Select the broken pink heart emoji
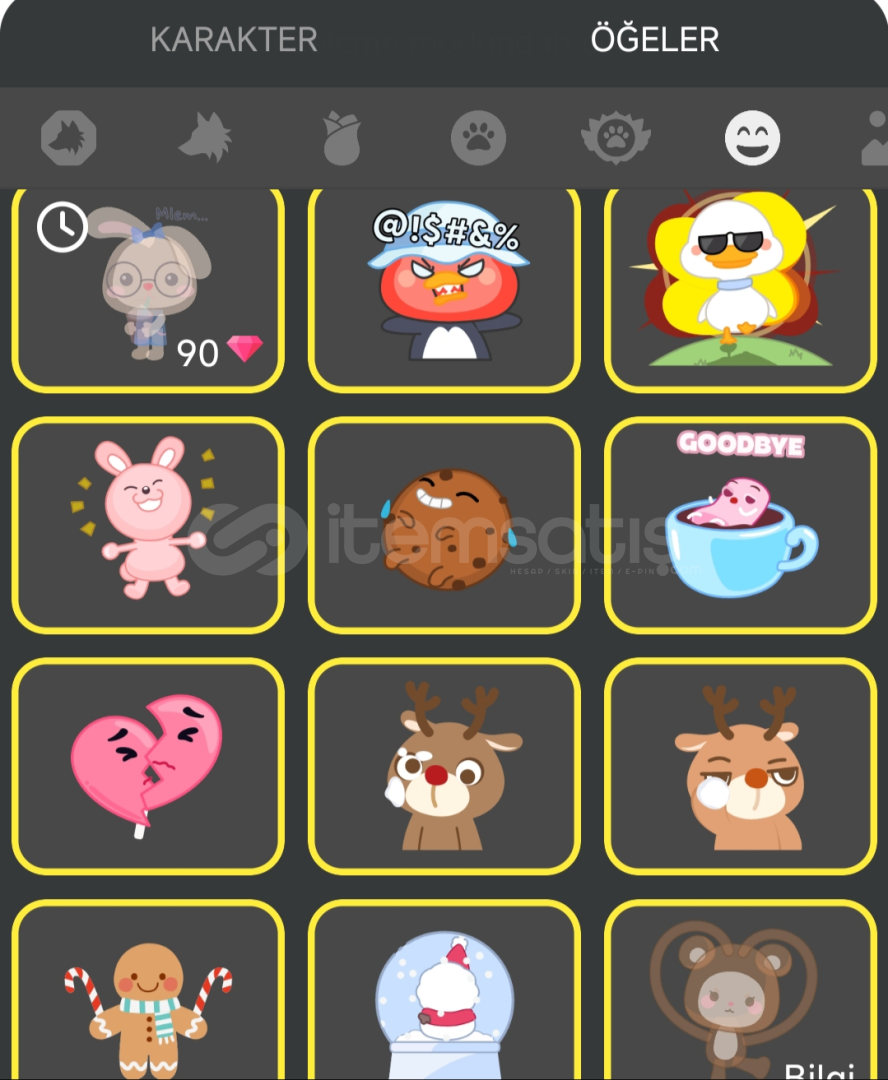Viewport: 888px width, 1080px height. pos(148,765)
